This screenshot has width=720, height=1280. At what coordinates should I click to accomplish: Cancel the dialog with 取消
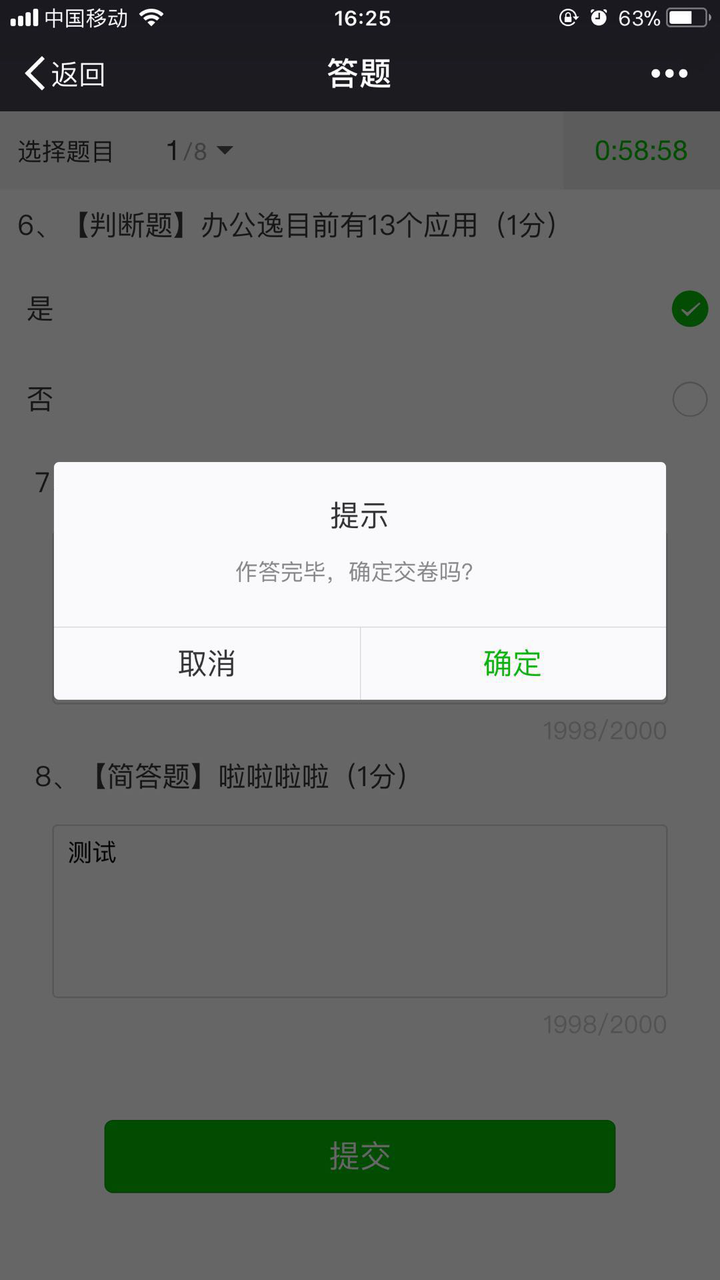pos(207,663)
